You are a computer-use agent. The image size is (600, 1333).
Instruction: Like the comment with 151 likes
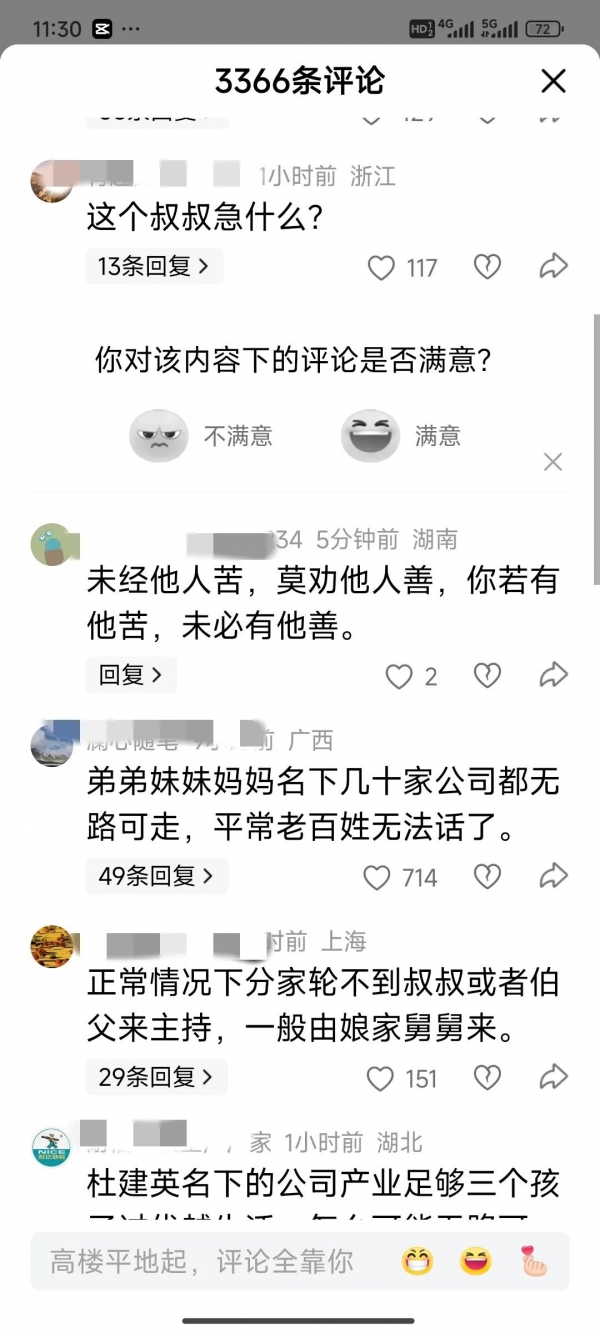click(x=381, y=1079)
